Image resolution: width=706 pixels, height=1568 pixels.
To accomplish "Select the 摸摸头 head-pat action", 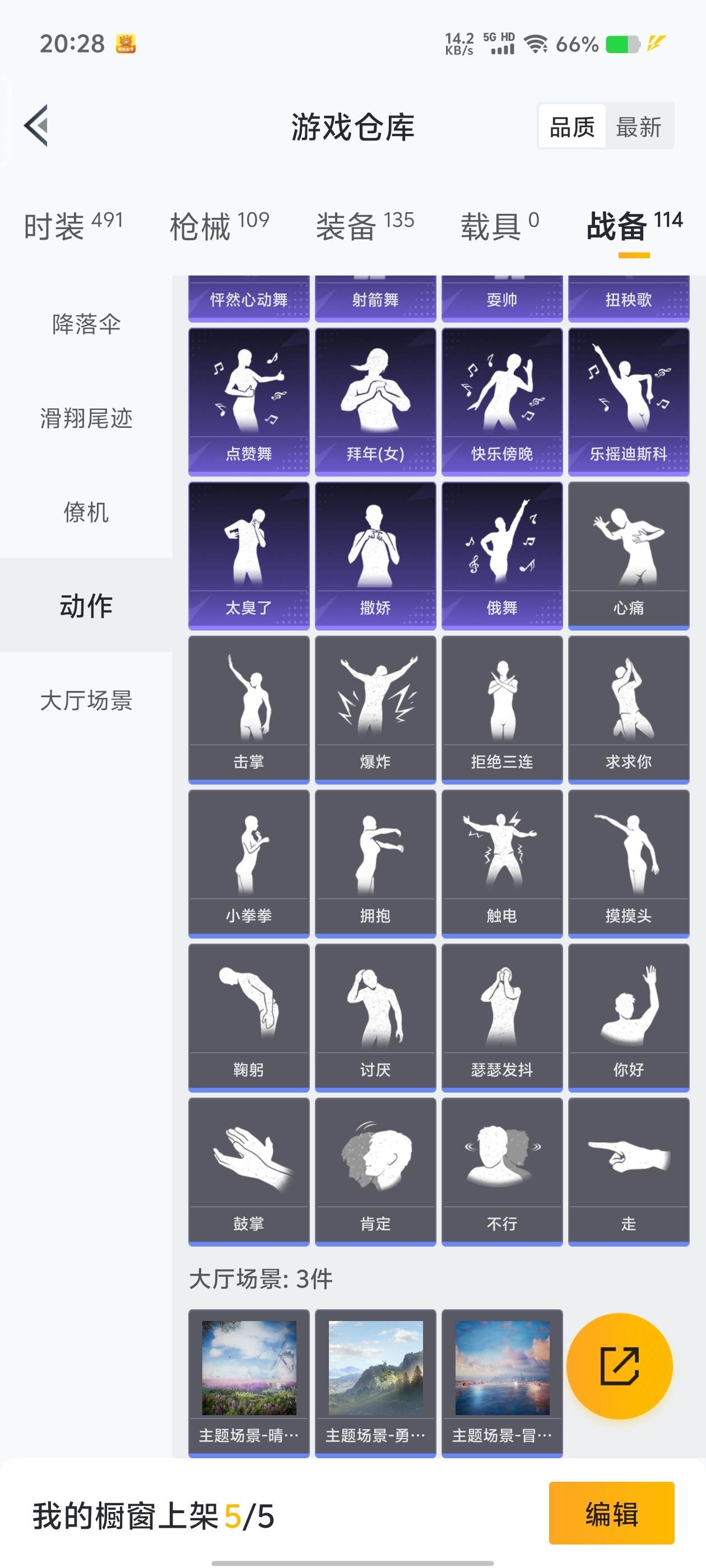I will coord(629,861).
